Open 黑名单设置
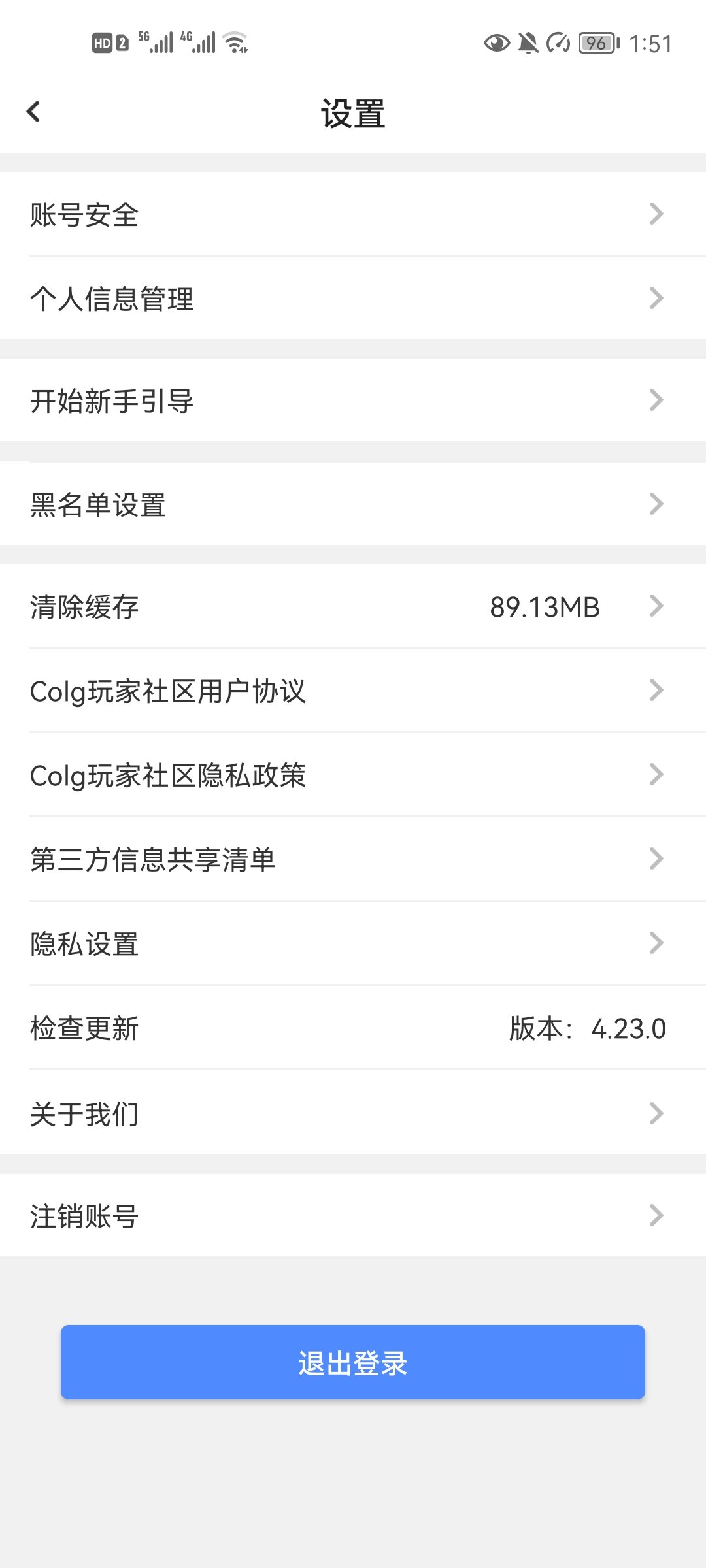 [353, 504]
